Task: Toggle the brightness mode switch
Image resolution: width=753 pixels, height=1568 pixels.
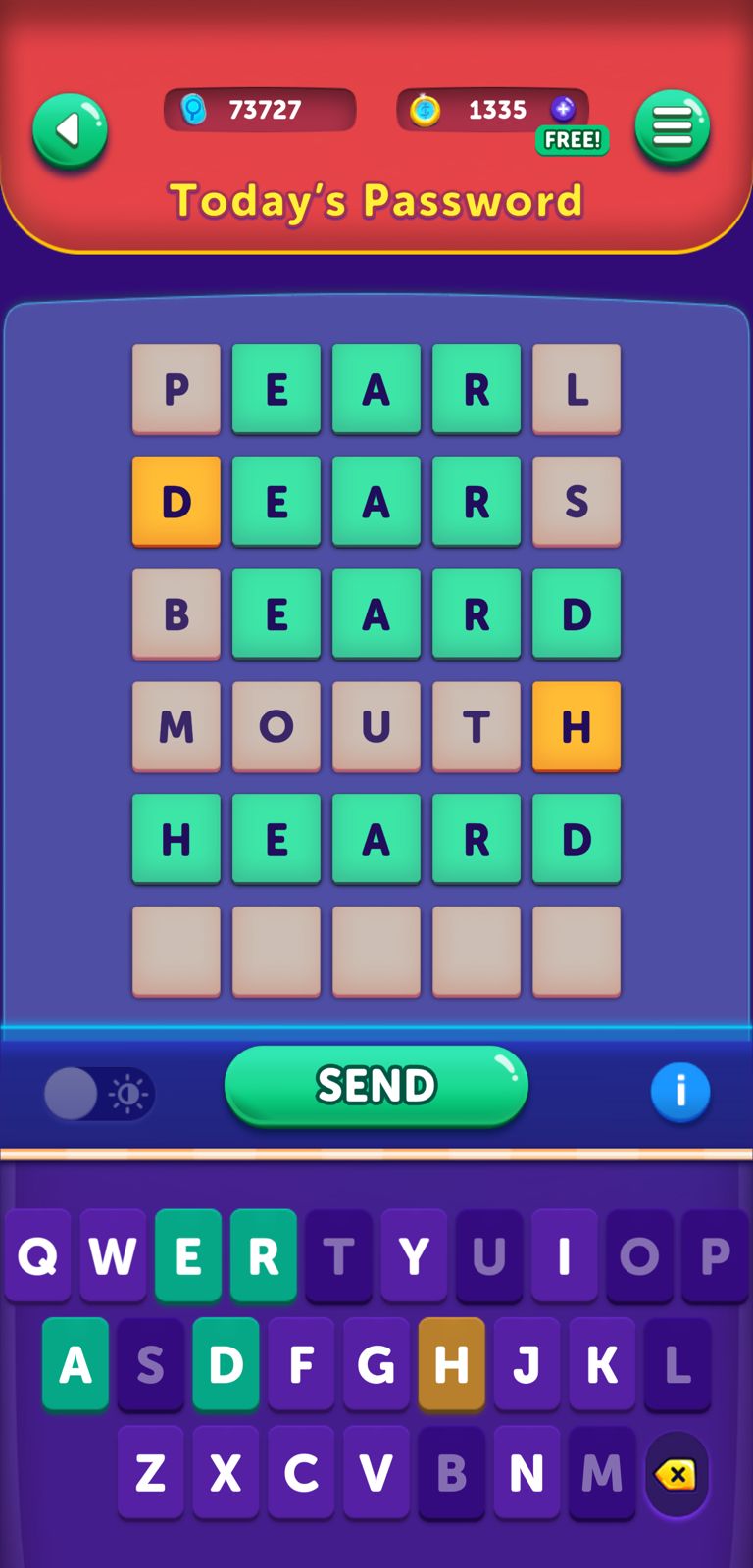Action: pyautogui.click(x=99, y=1094)
